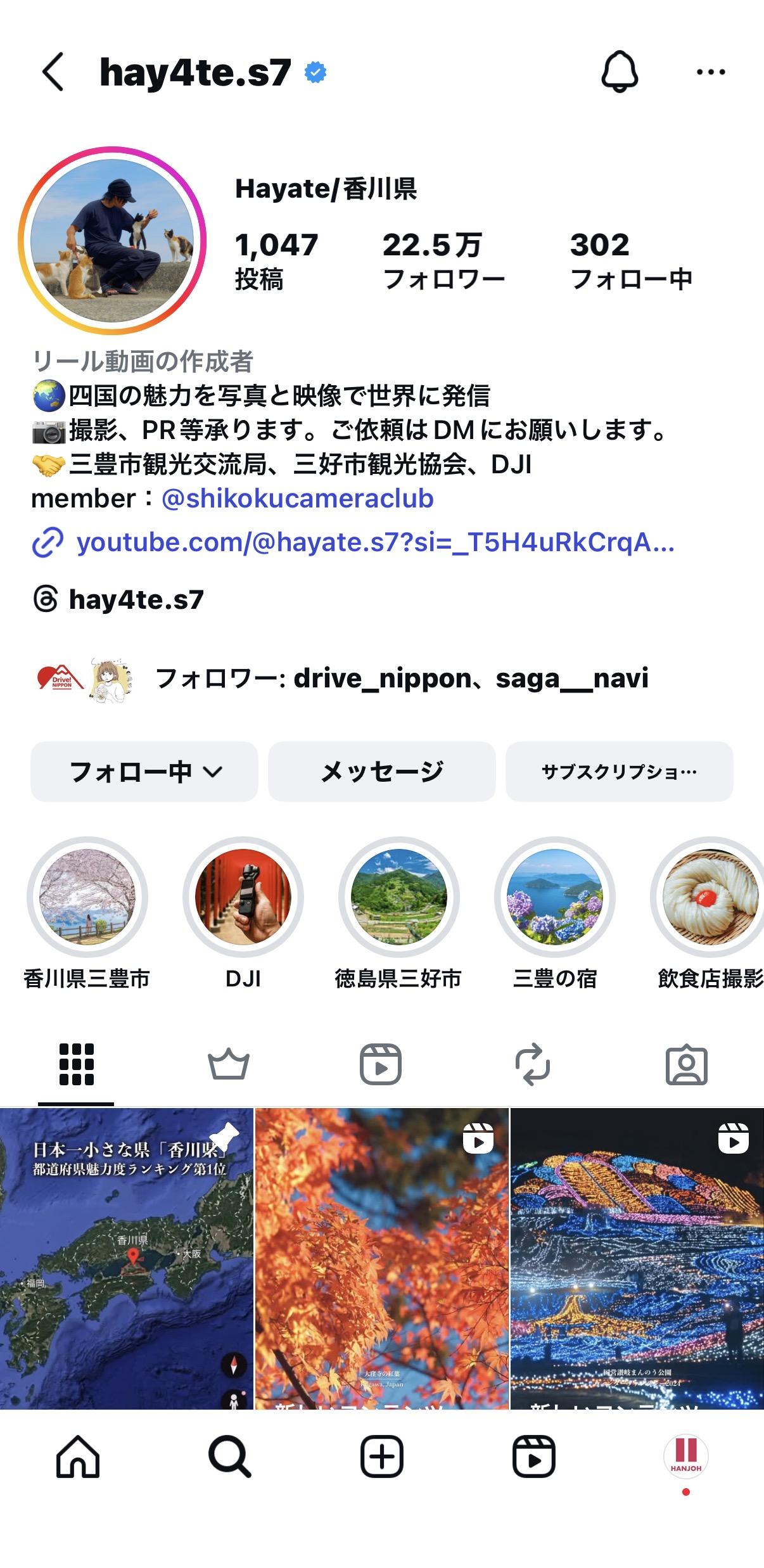Open the 三豊の宿 highlight
This screenshot has height=1568, width=764.
(555, 897)
